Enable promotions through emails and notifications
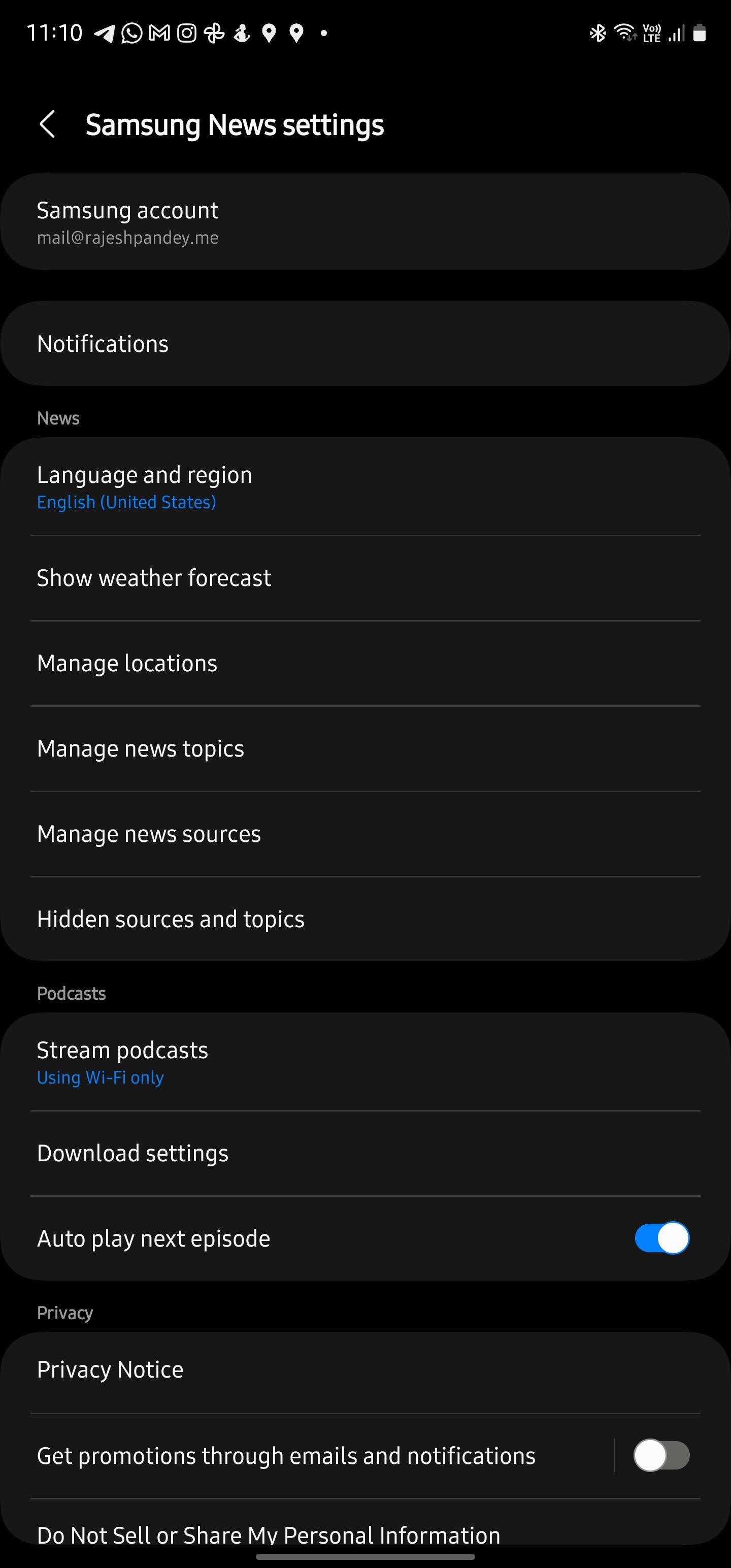The height and width of the screenshot is (1568, 731). (663, 1456)
